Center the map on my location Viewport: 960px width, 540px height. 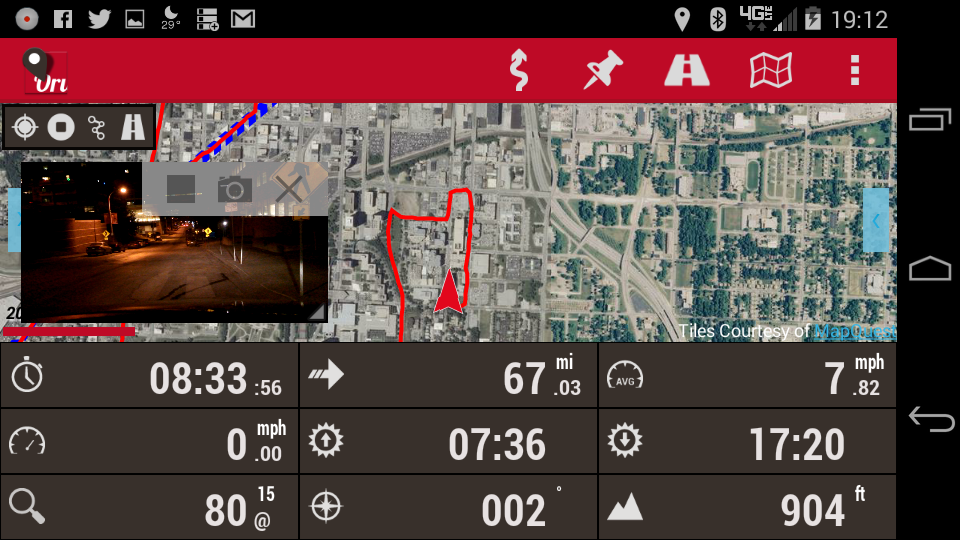[25, 127]
